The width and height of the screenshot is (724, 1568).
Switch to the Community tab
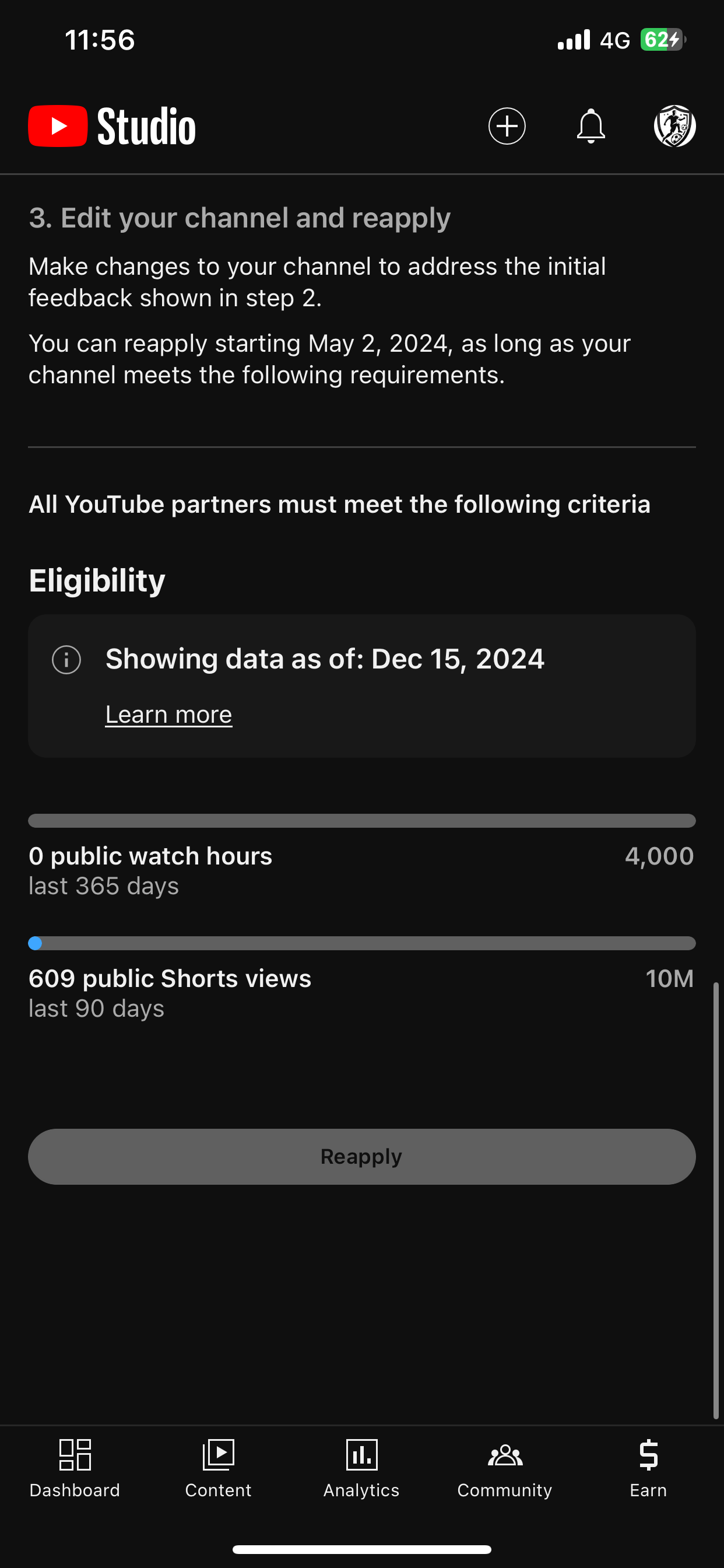(x=505, y=1468)
